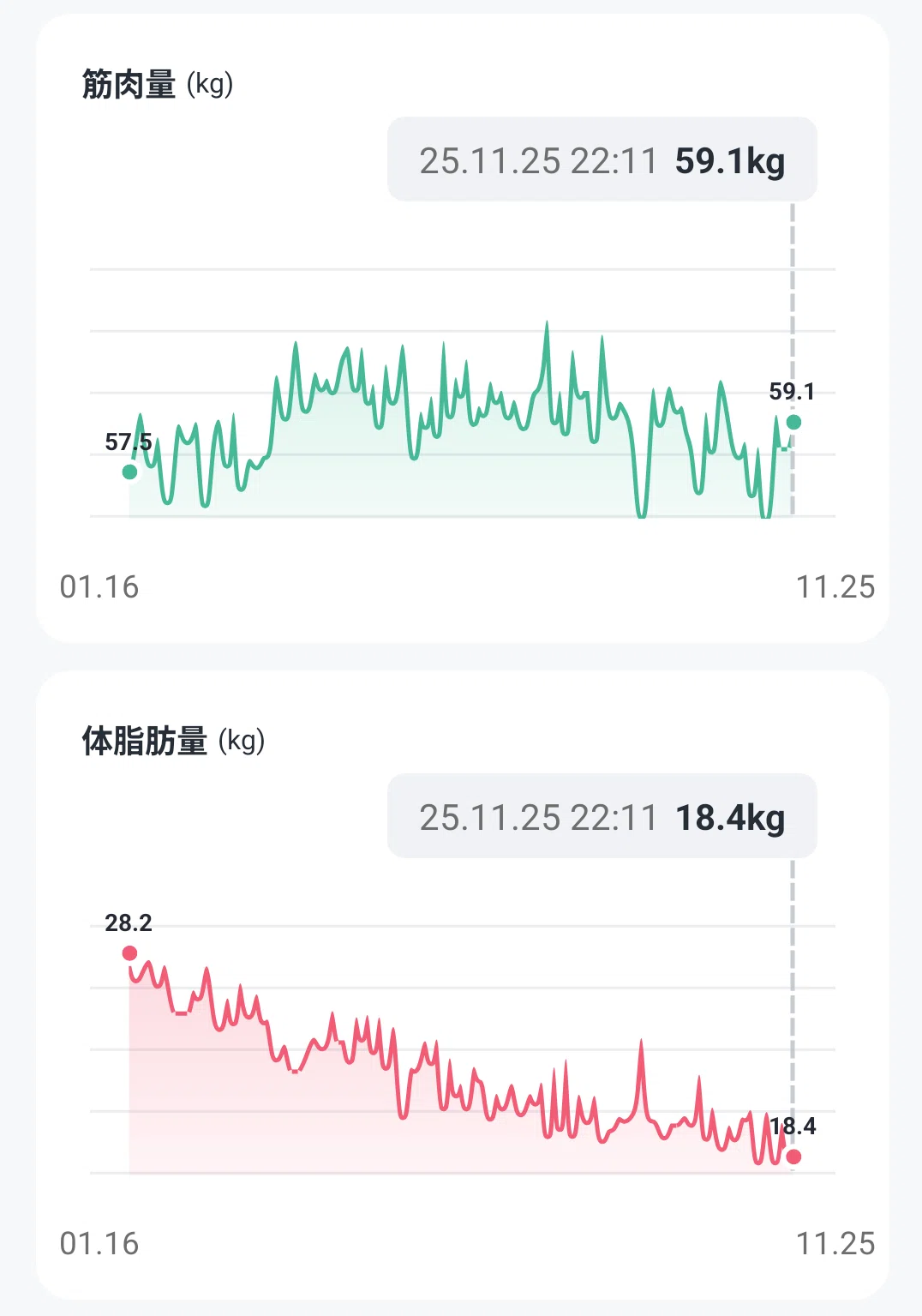Select the 28.2 start point on 体脂肪量 chart
This screenshot has width=922, height=1316.
coord(129,953)
